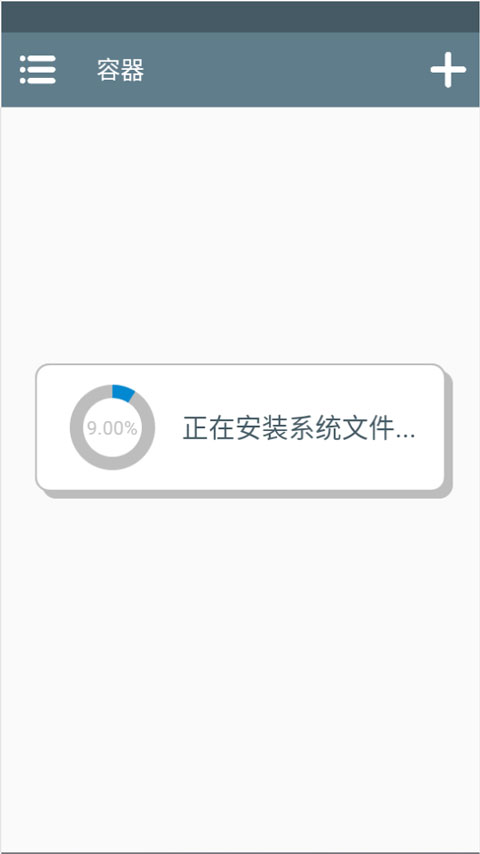Image resolution: width=480 pixels, height=854 pixels.
Task: Open the drawer menu in the 容器 app bar
Action: click(38, 70)
